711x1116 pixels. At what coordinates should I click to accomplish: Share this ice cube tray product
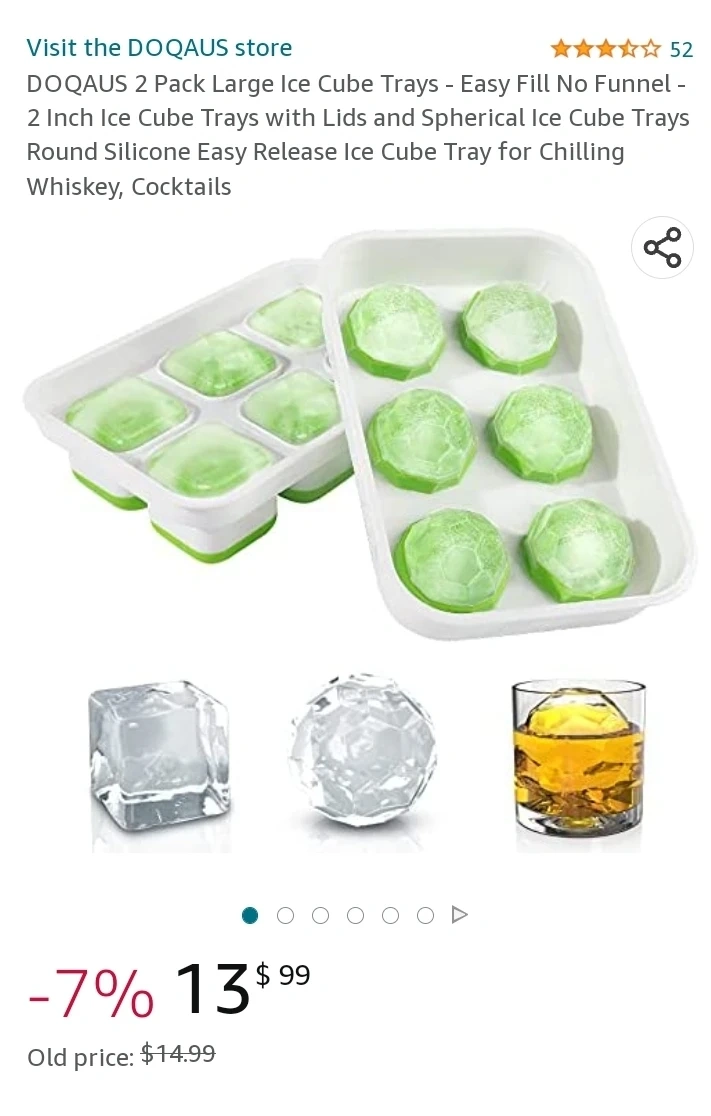[662, 247]
